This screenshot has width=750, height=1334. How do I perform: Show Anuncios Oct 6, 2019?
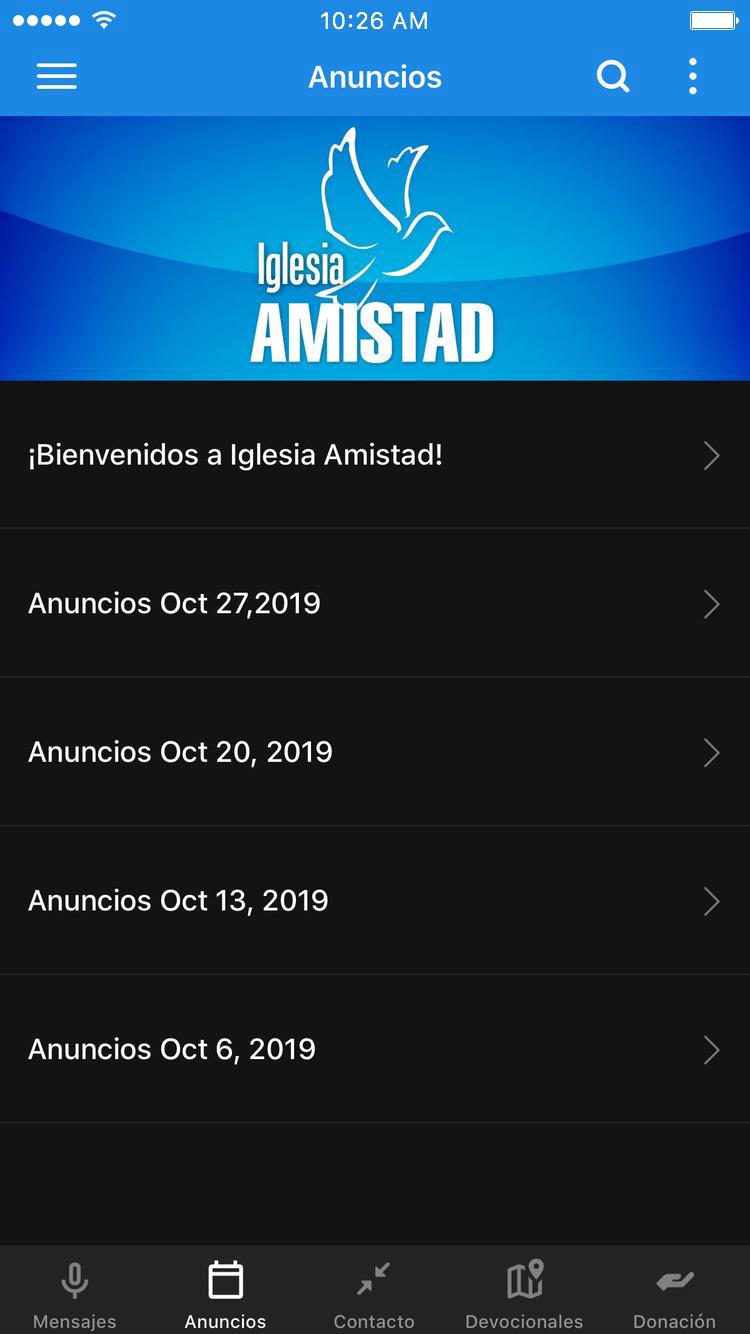pyautogui.click(x=375, y=1049)
